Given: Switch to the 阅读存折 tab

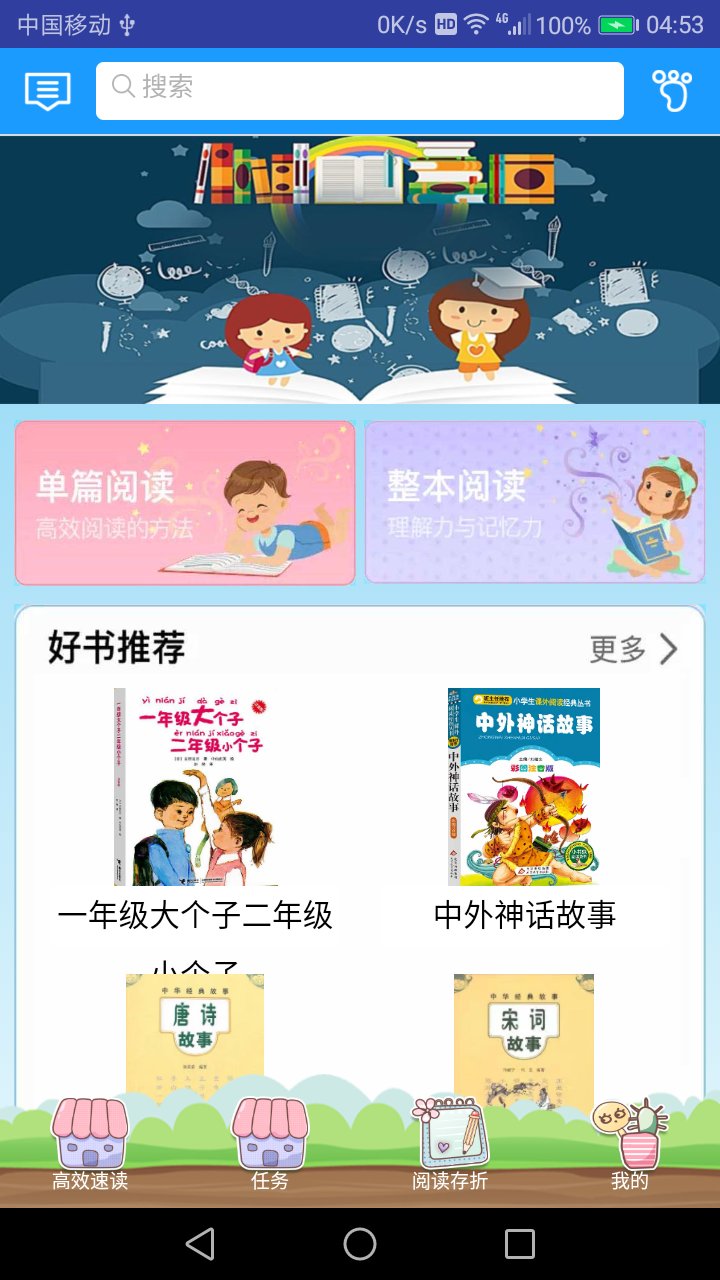Looking at the screenshot, I should [450, 1145].
